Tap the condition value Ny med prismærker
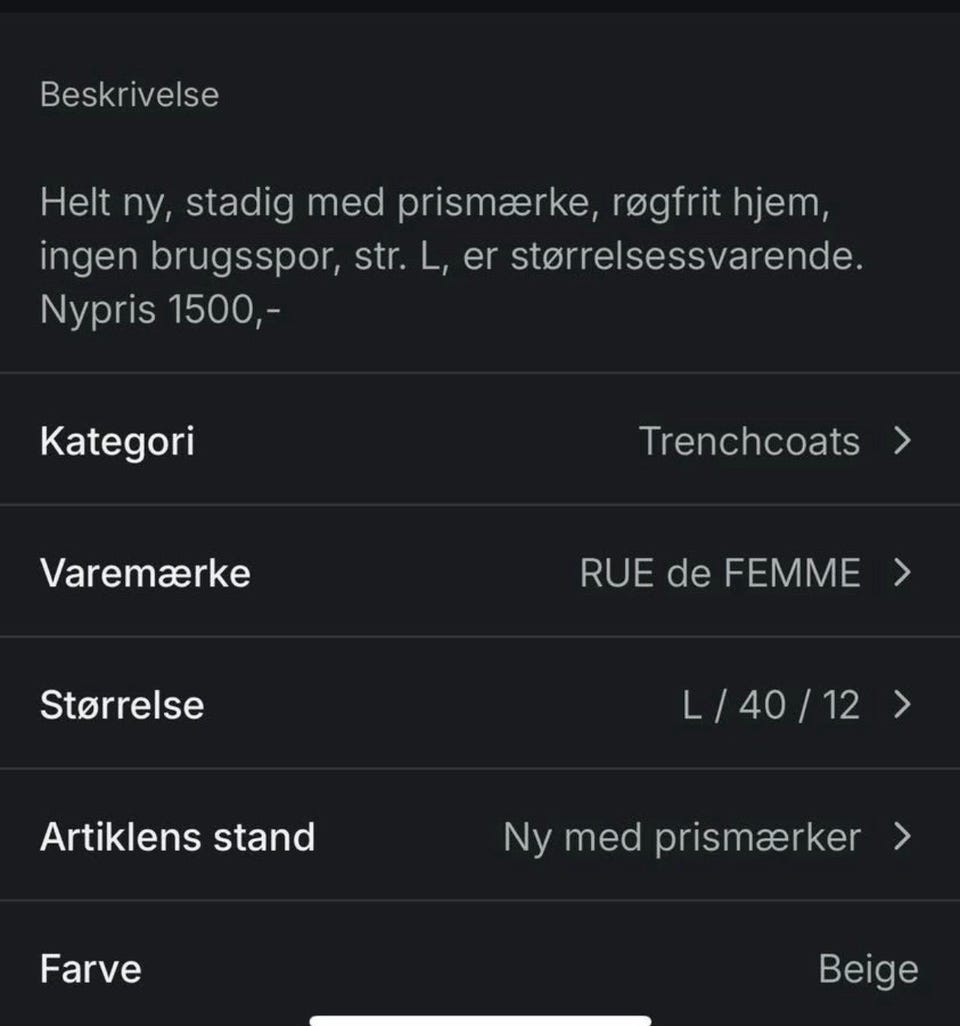Image resolution: width=960 pixels, height=1026 pixels. click(685, 837)
